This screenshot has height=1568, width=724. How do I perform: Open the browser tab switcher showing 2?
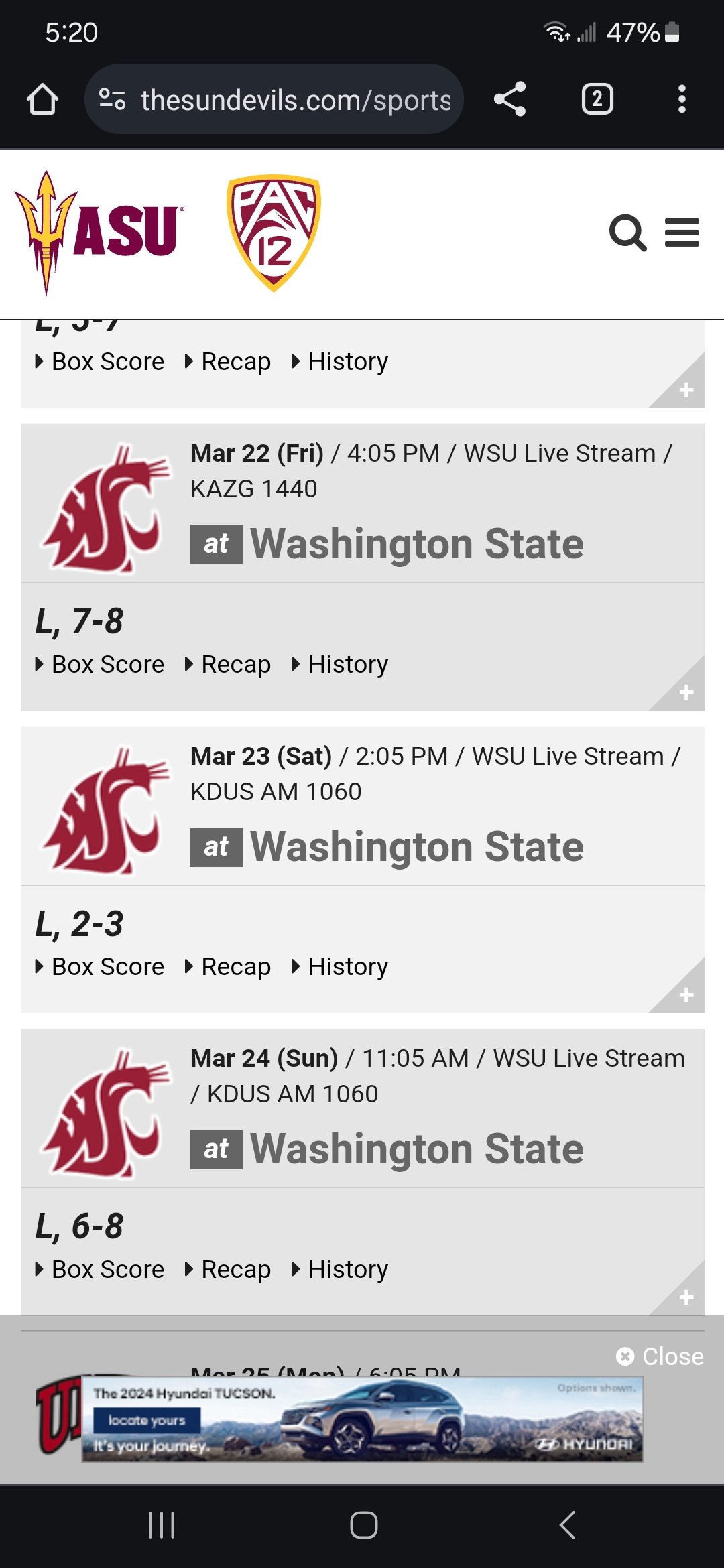597,99
